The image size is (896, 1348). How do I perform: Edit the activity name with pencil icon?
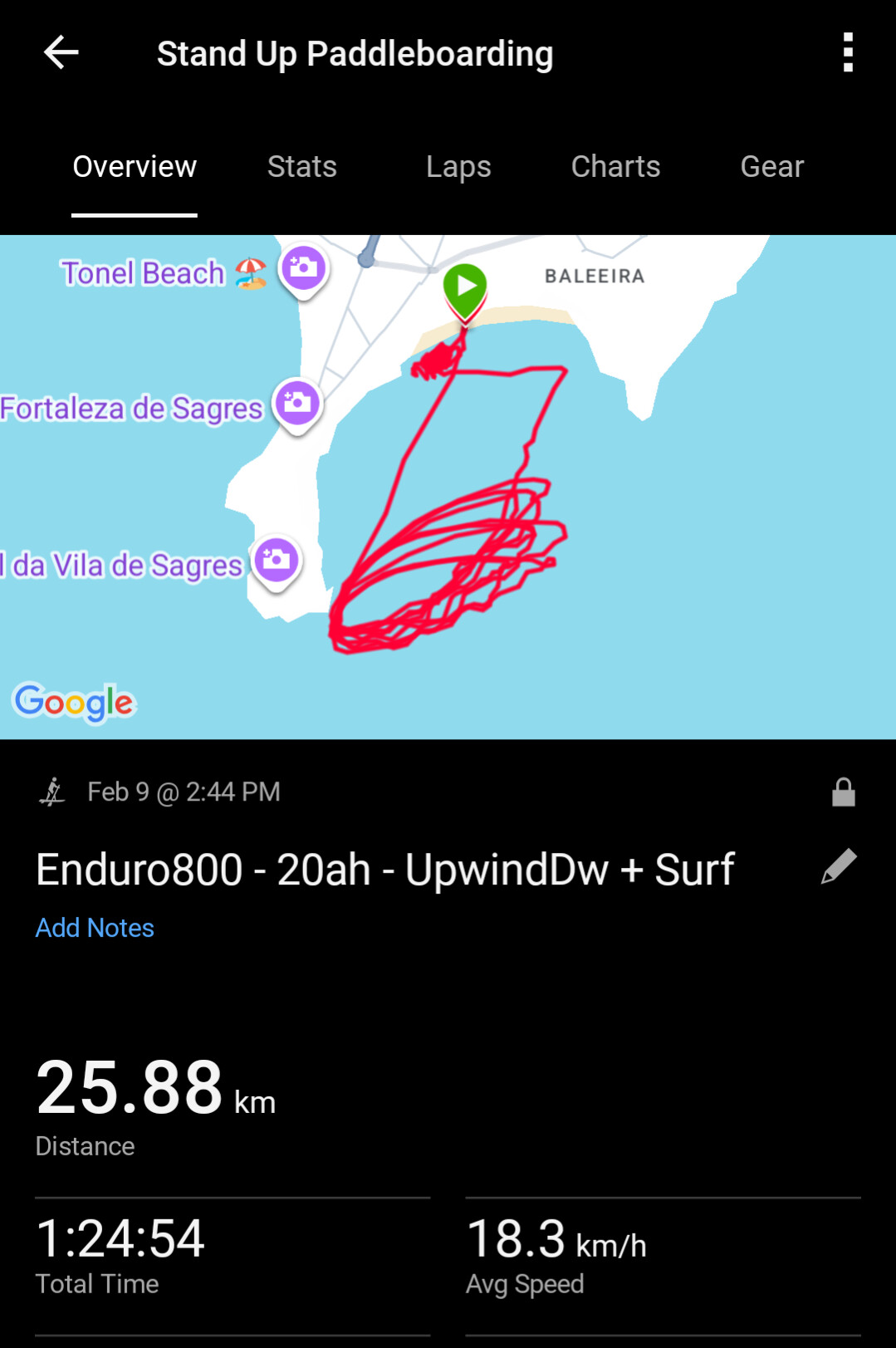(839, 866)
